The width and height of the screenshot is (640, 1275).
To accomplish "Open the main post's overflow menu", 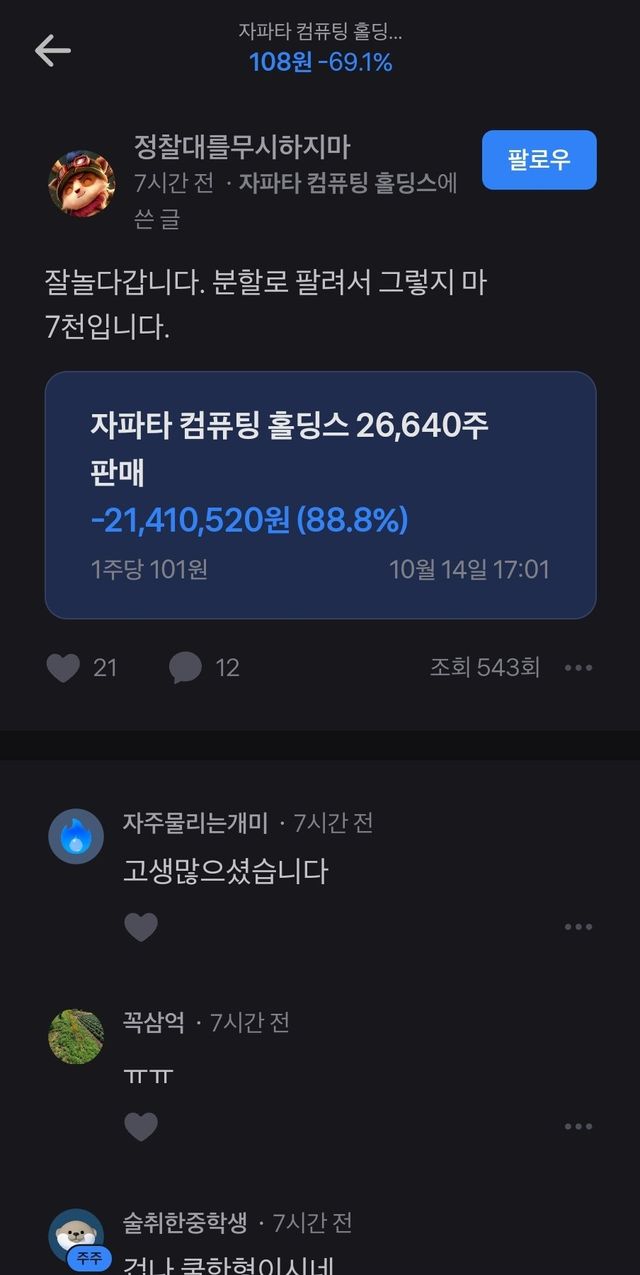I will 578,668.
